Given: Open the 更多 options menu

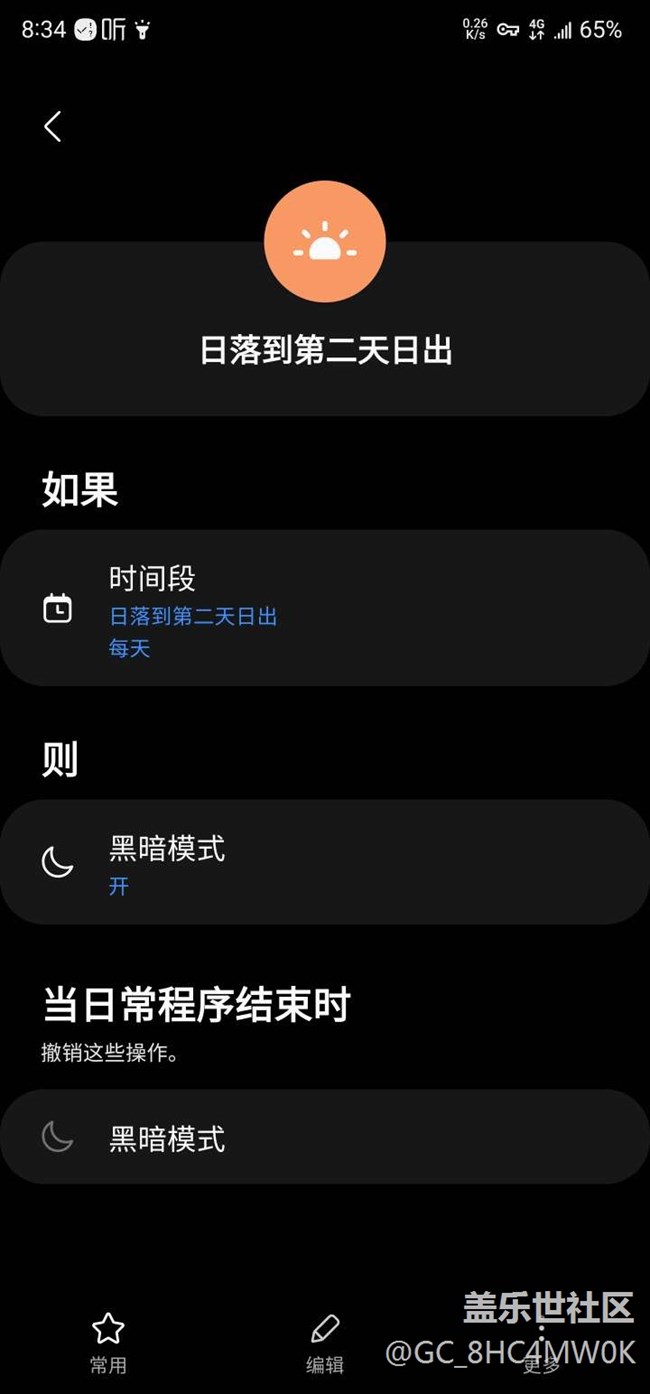Looking at the screenshot, I should [x=541, y=1342].
